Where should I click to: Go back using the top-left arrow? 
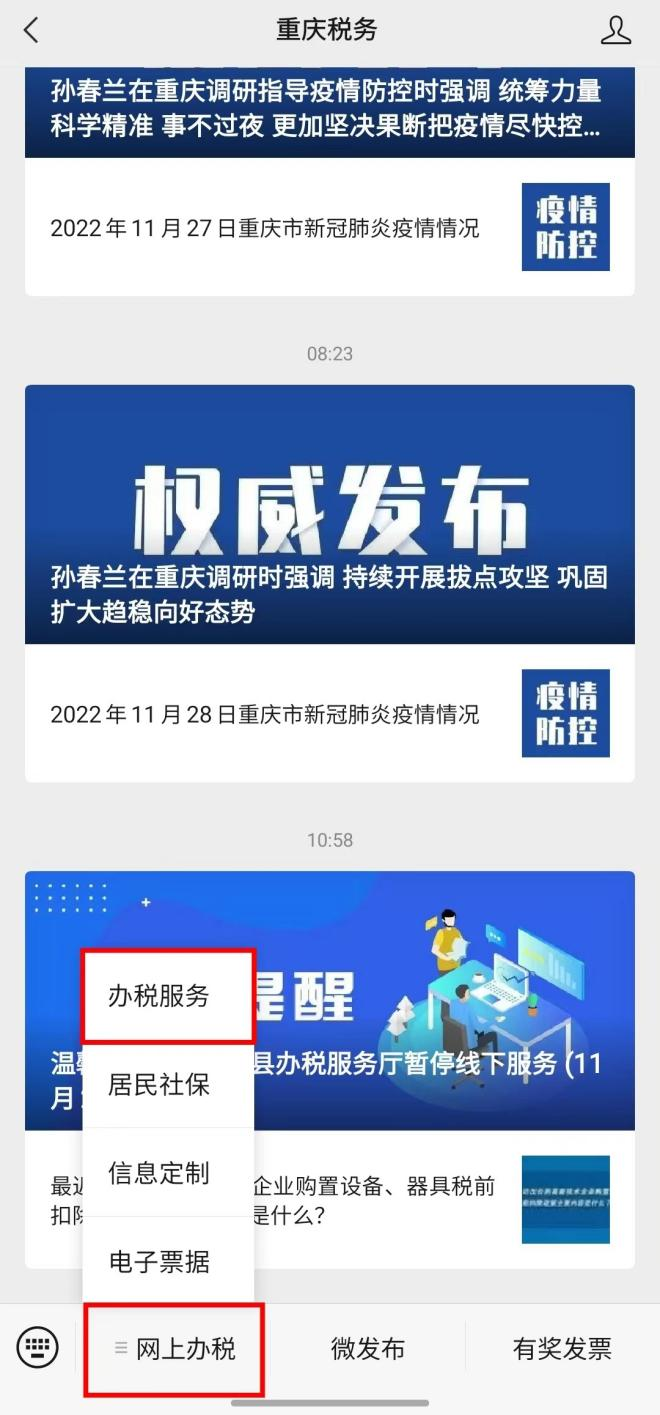click(x=31, y=30)
